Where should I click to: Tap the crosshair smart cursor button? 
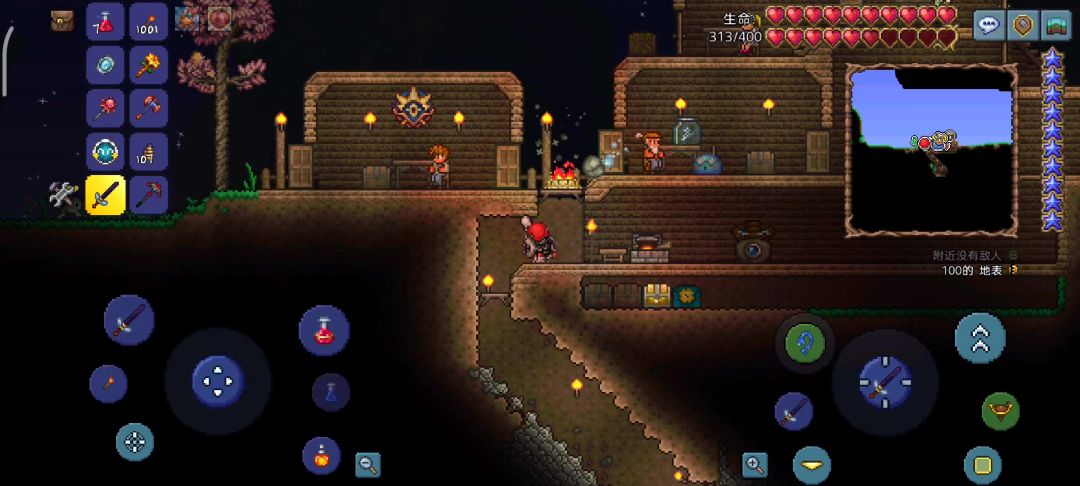[134, 441]
